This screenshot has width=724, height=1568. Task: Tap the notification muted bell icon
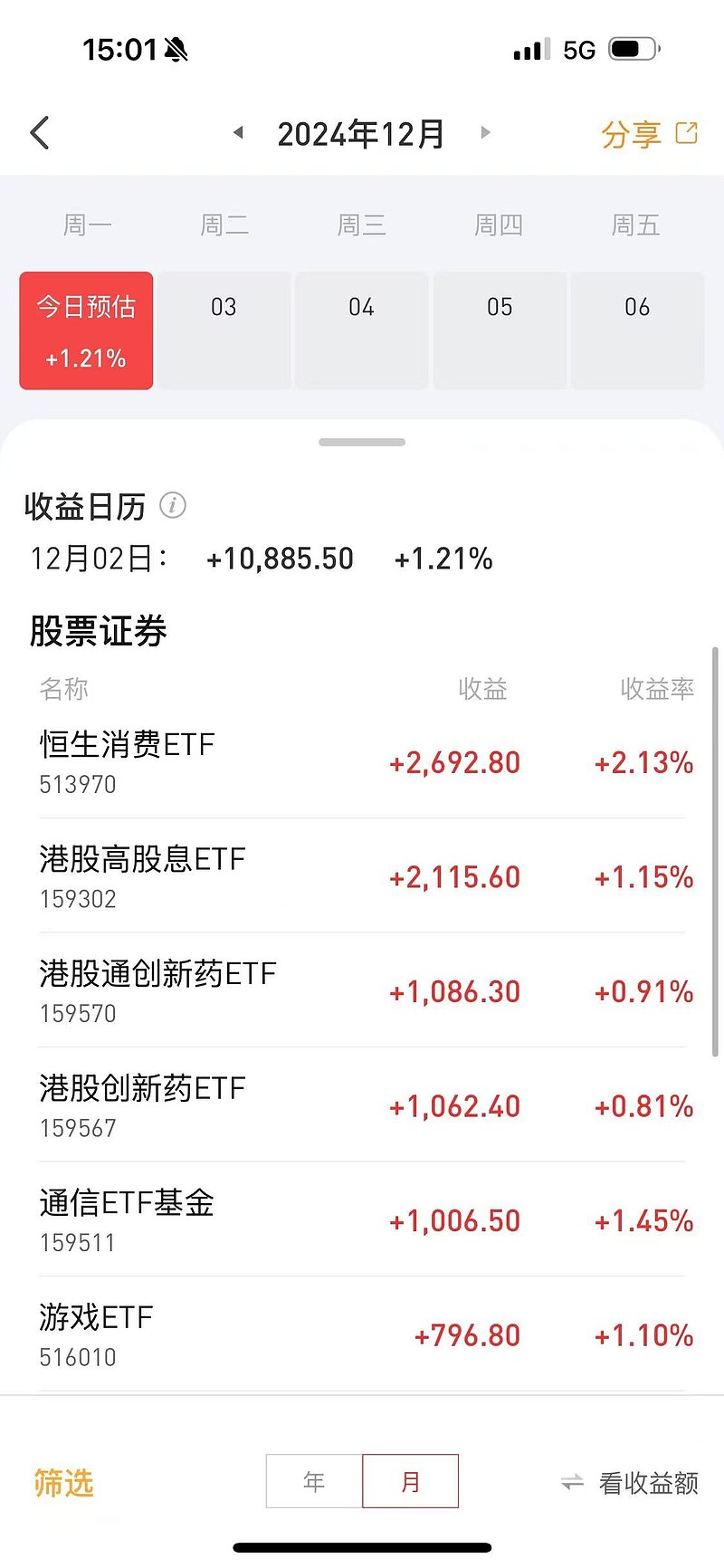(175, 49)
